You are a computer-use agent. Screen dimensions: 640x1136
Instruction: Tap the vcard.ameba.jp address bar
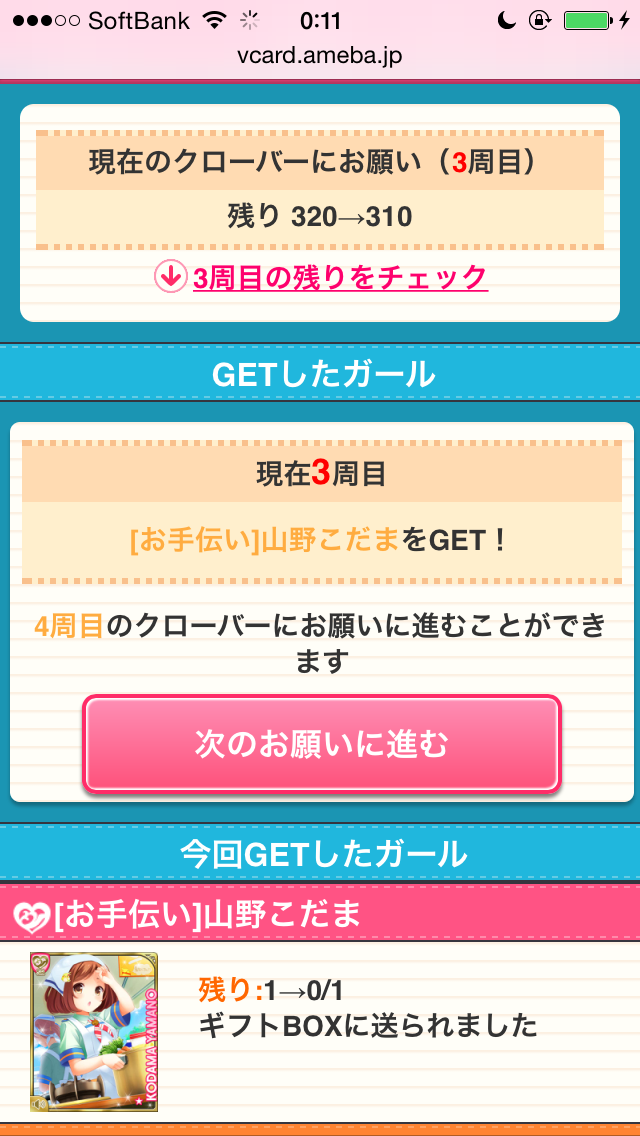coord(320,56)
